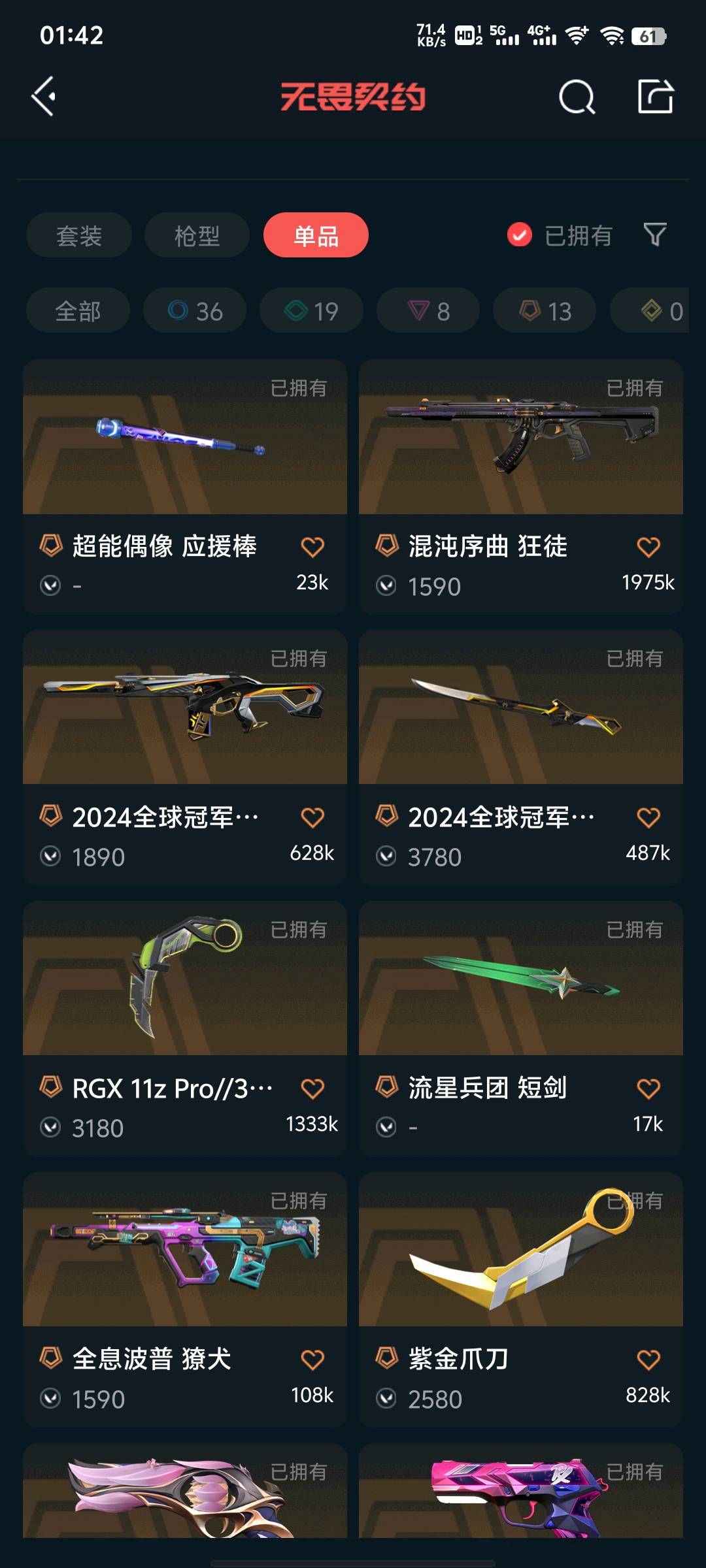Open the filter funnel icon
The height and width of the screenshot is (1568, 706).
pos(655,235)
